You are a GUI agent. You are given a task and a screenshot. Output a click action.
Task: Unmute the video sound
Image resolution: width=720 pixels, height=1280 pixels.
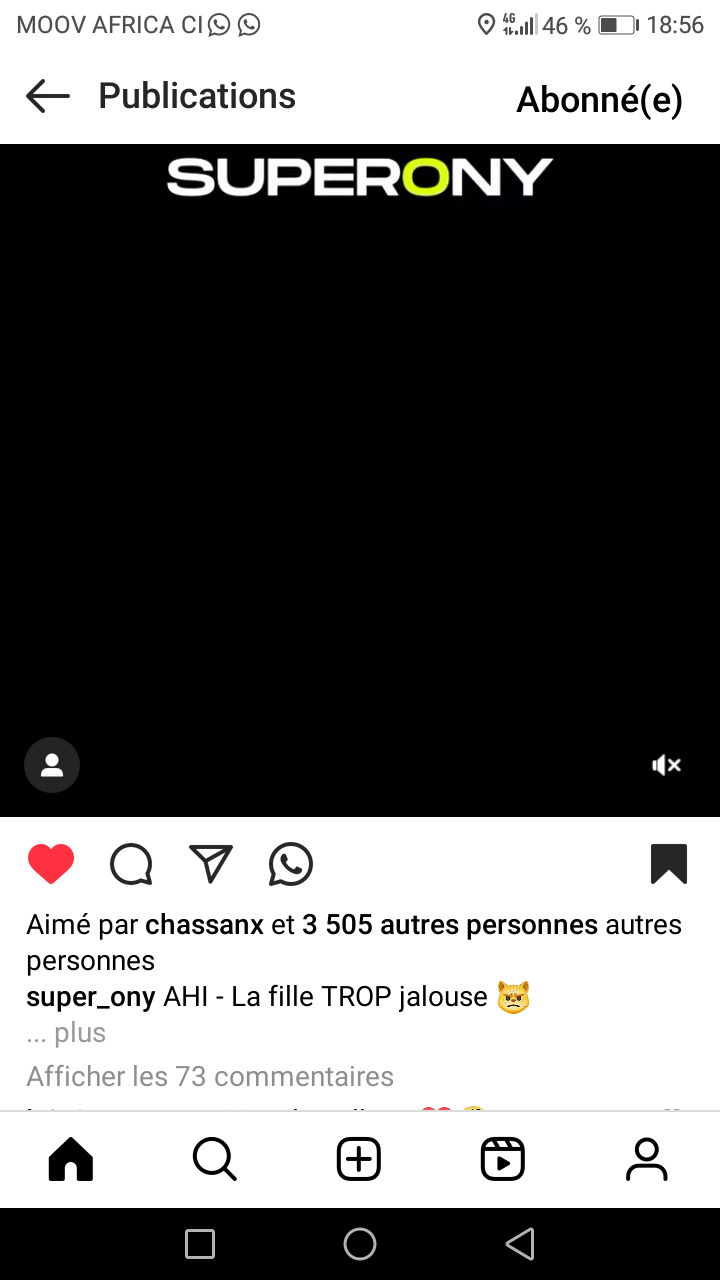pyautogui.click(x=666, y=765)
